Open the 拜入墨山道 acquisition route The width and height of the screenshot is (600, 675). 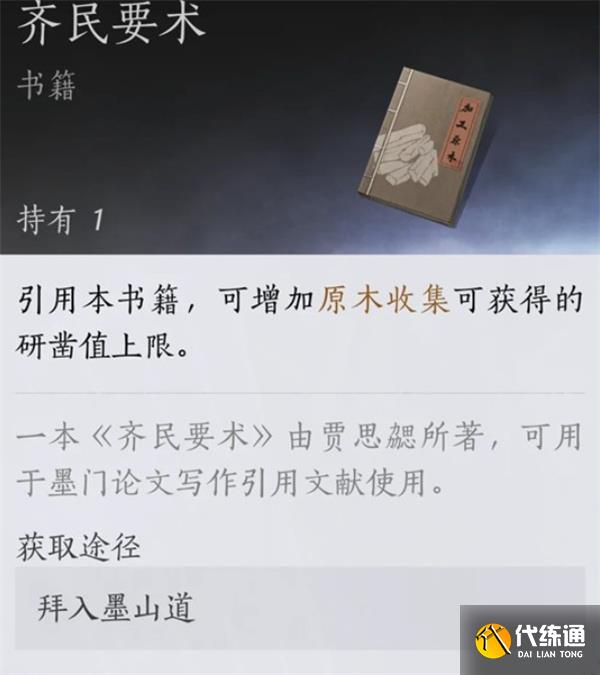tap(115, 609)
